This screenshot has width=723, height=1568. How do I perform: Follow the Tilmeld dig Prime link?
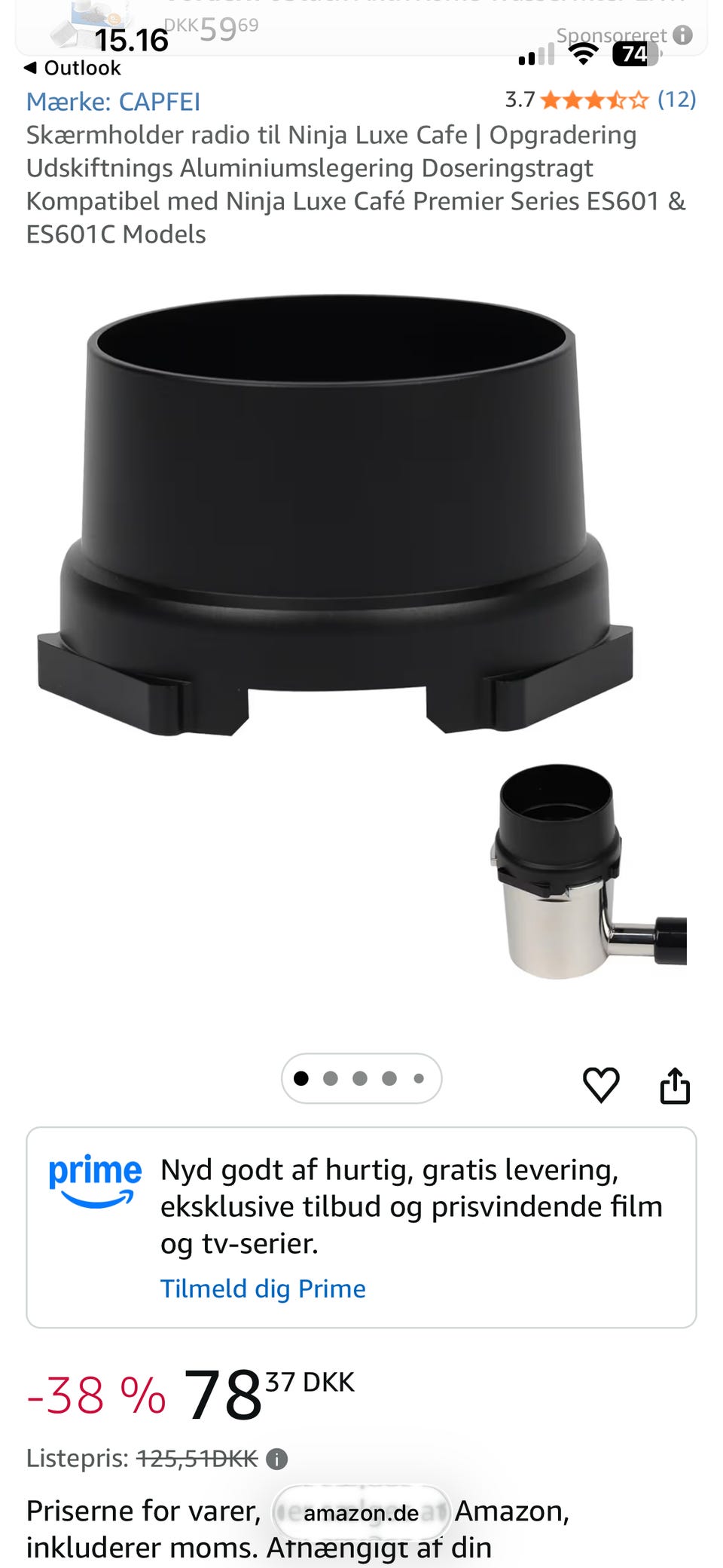263,1288
